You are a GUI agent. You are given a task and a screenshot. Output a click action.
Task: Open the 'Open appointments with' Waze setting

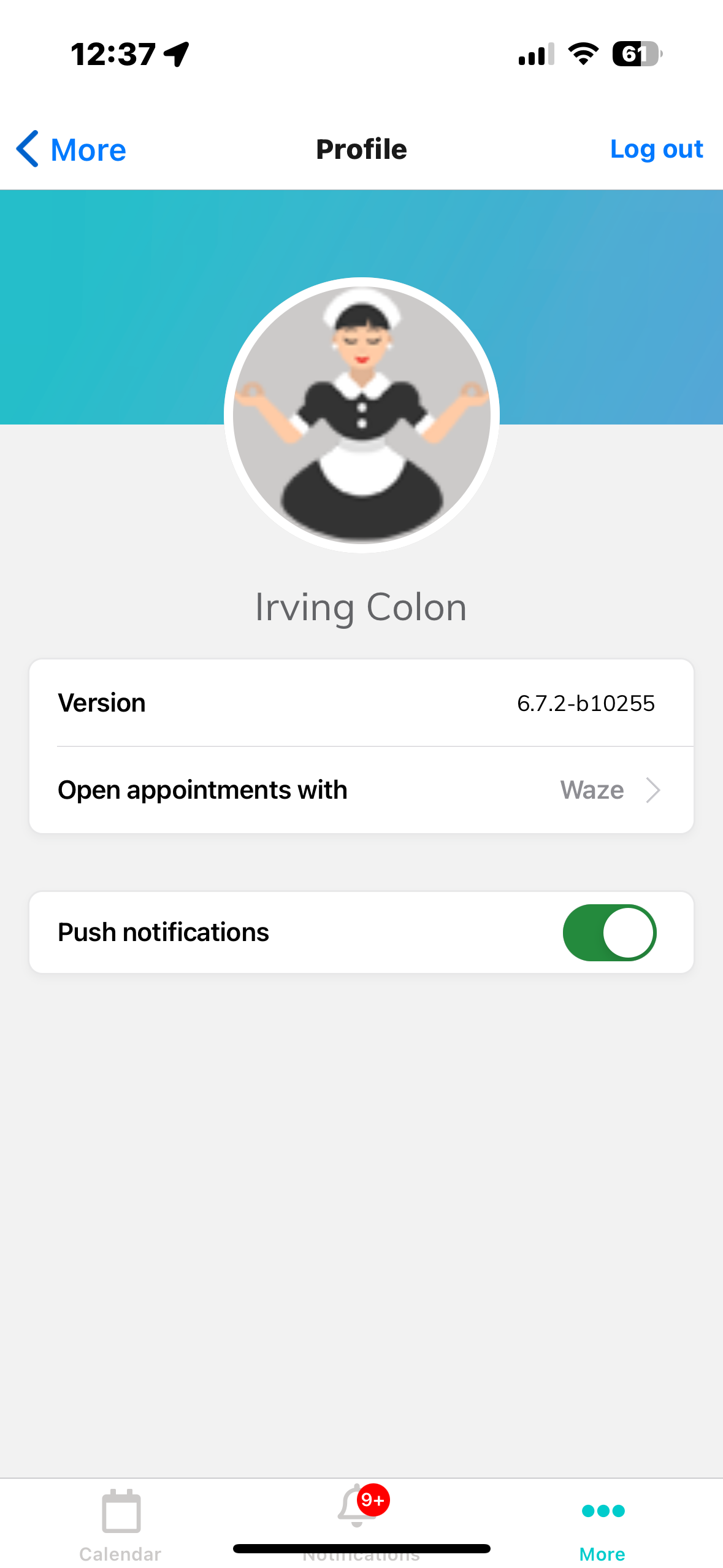pyautogui.click(x=361, y=790)
